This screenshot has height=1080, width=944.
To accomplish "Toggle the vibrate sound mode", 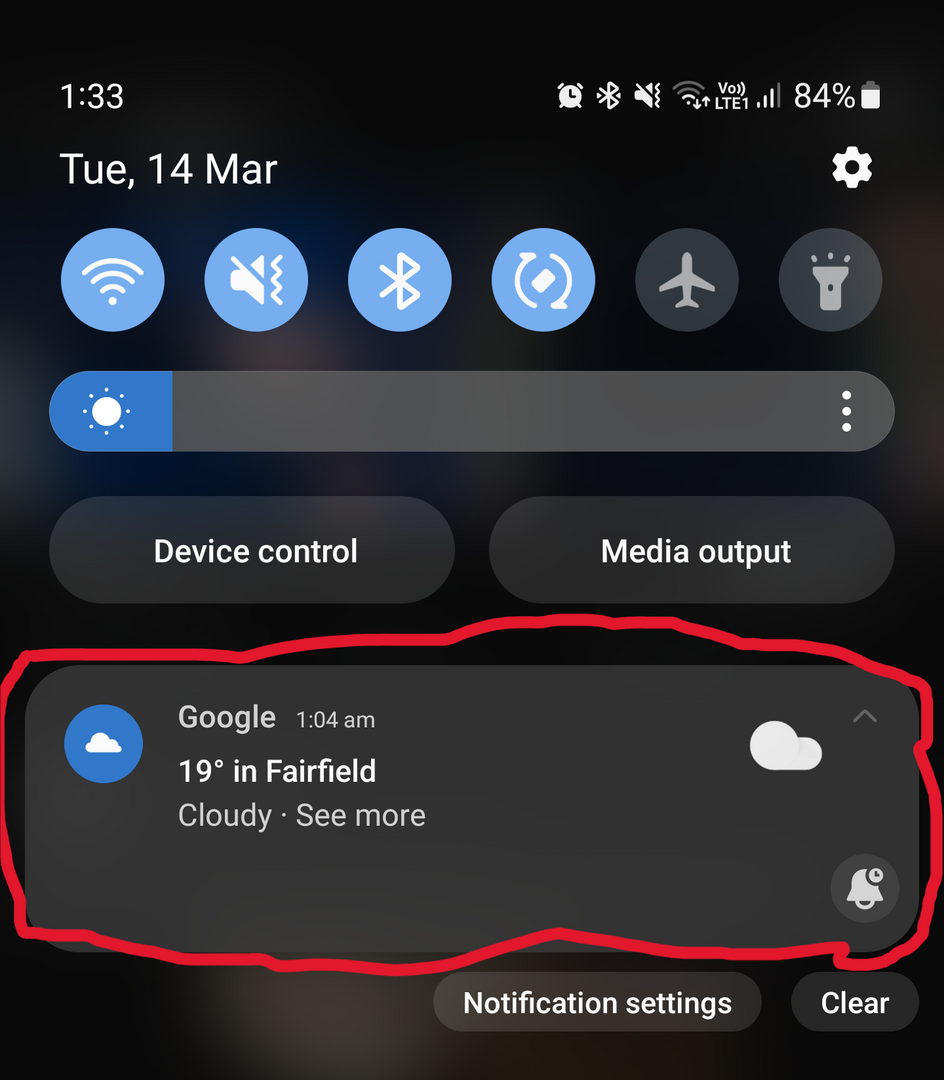I will pos(256,280).
